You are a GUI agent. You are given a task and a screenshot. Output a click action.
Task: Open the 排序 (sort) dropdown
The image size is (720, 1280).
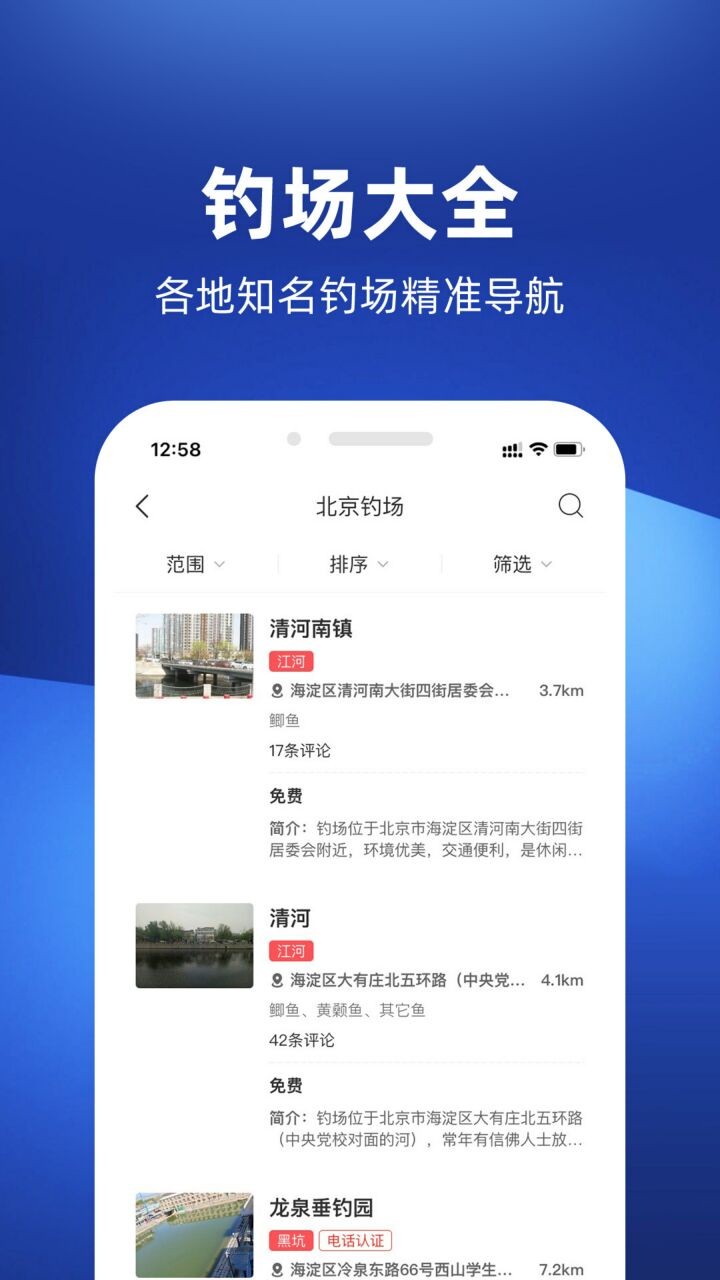(356, 563)
